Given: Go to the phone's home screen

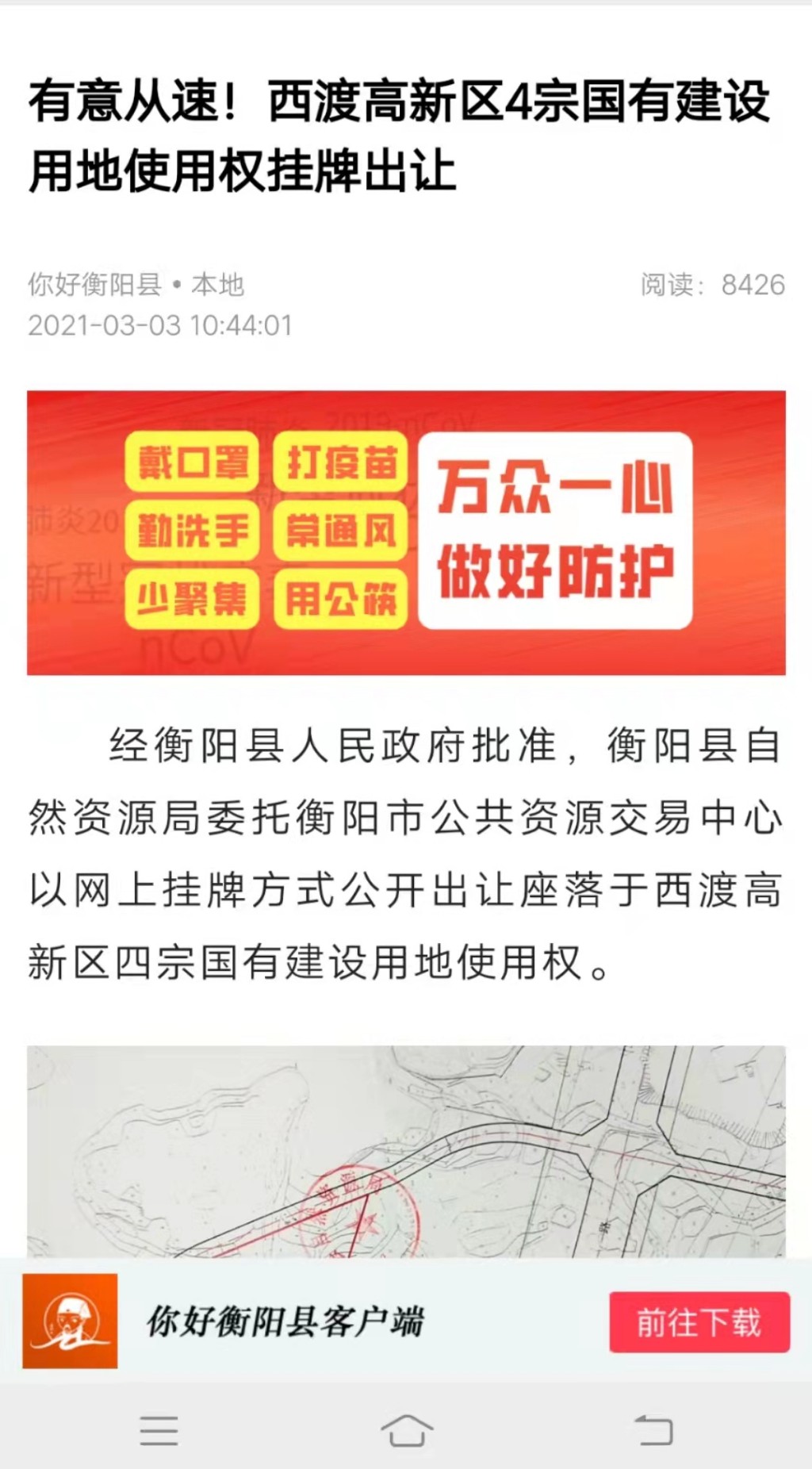Looking at the screenshot, I should [407, 1430].
